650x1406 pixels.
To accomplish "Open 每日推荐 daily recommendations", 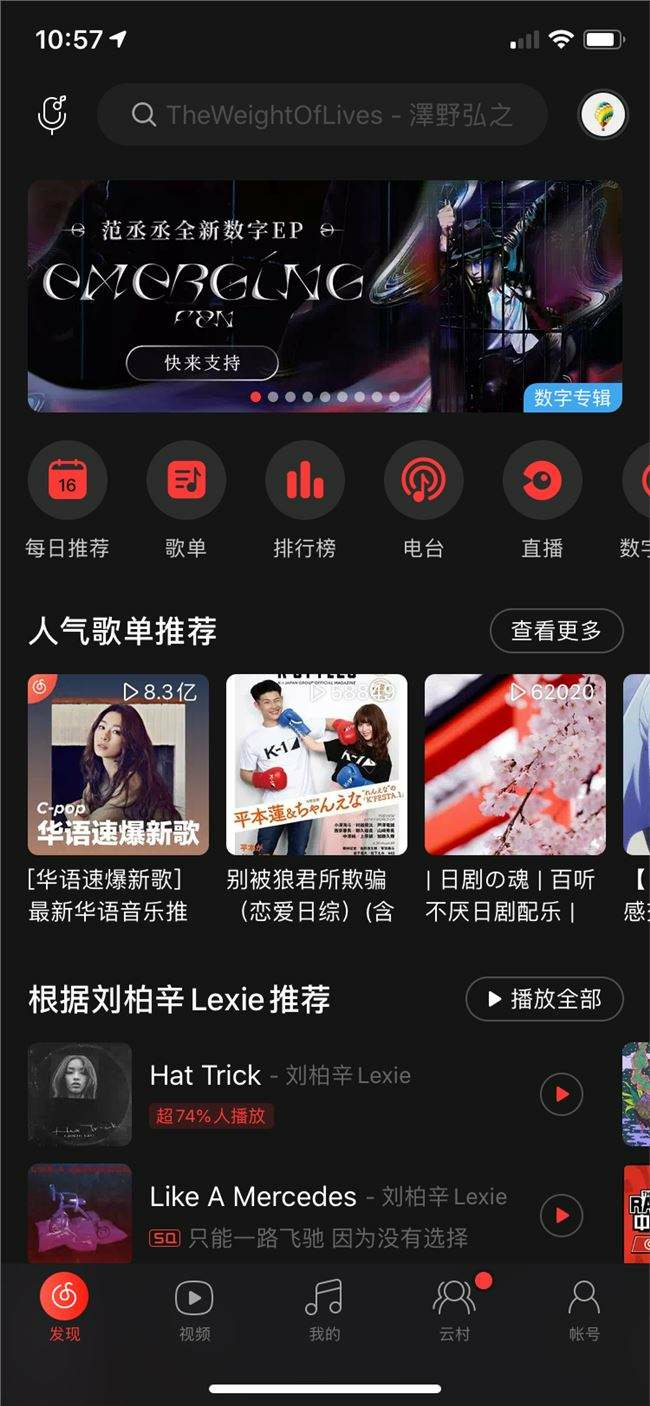I will click(x=67, y=483).
